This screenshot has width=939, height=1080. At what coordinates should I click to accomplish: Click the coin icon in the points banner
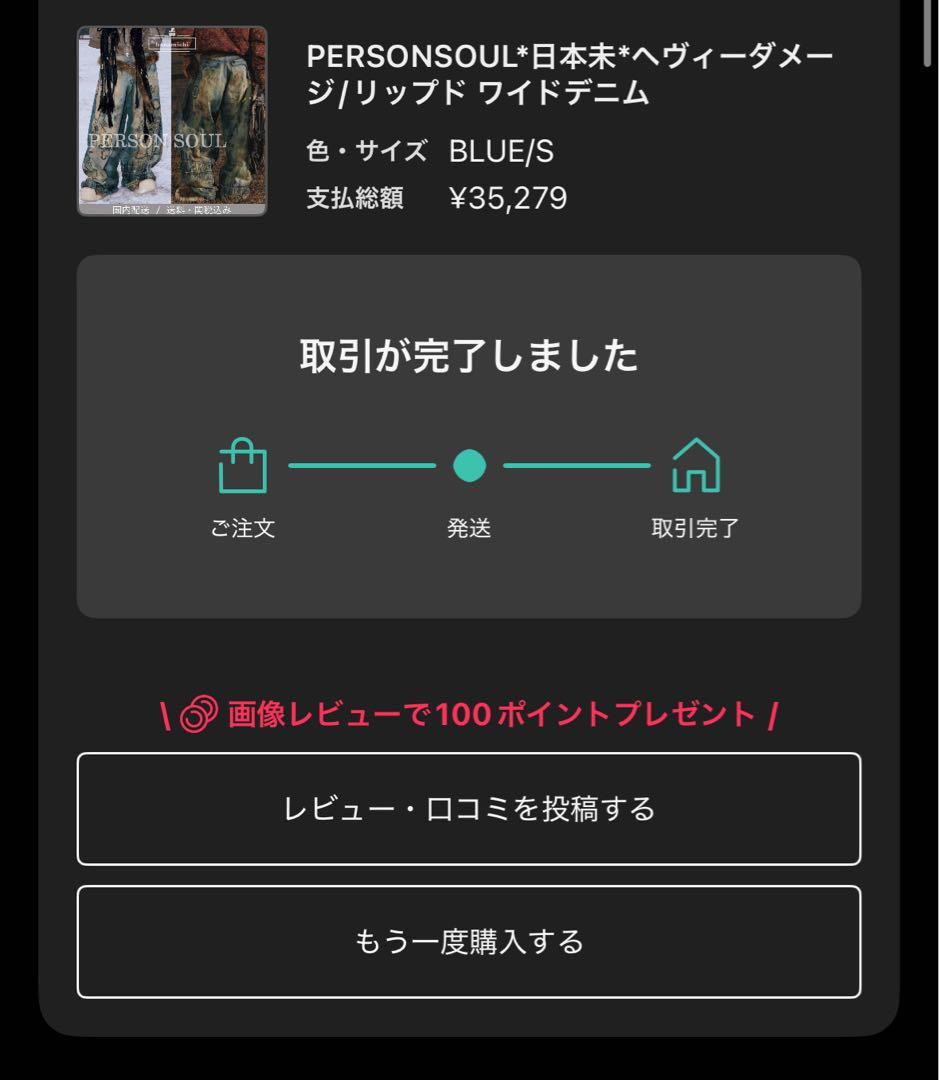click(197, 714)
